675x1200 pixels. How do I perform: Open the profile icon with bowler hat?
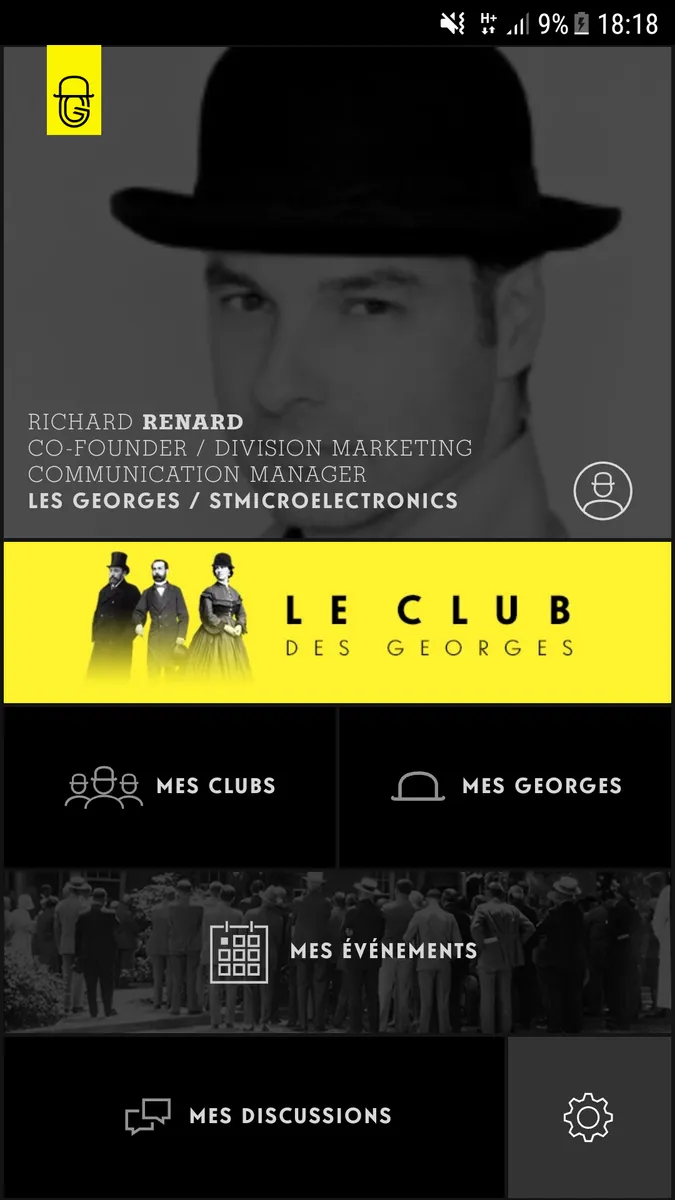coord(603,491)
